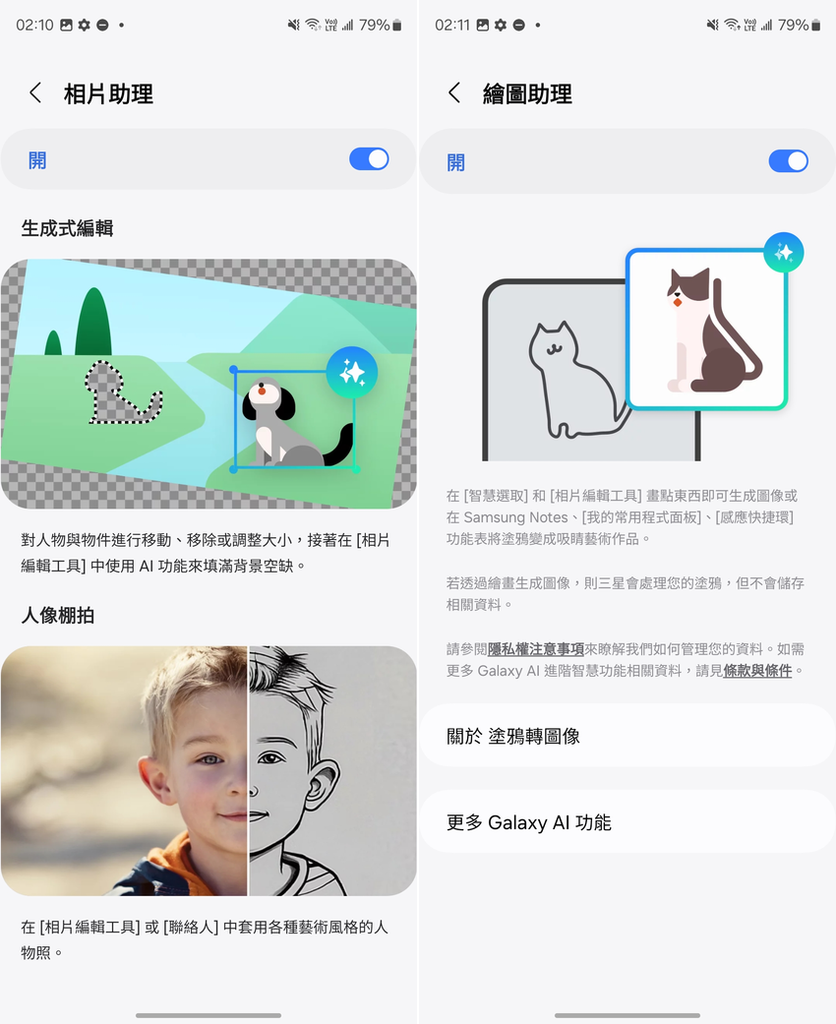Open the 條款與條件 link
Viewport: 836px width, 1024px height.
(x=757, y=671)
